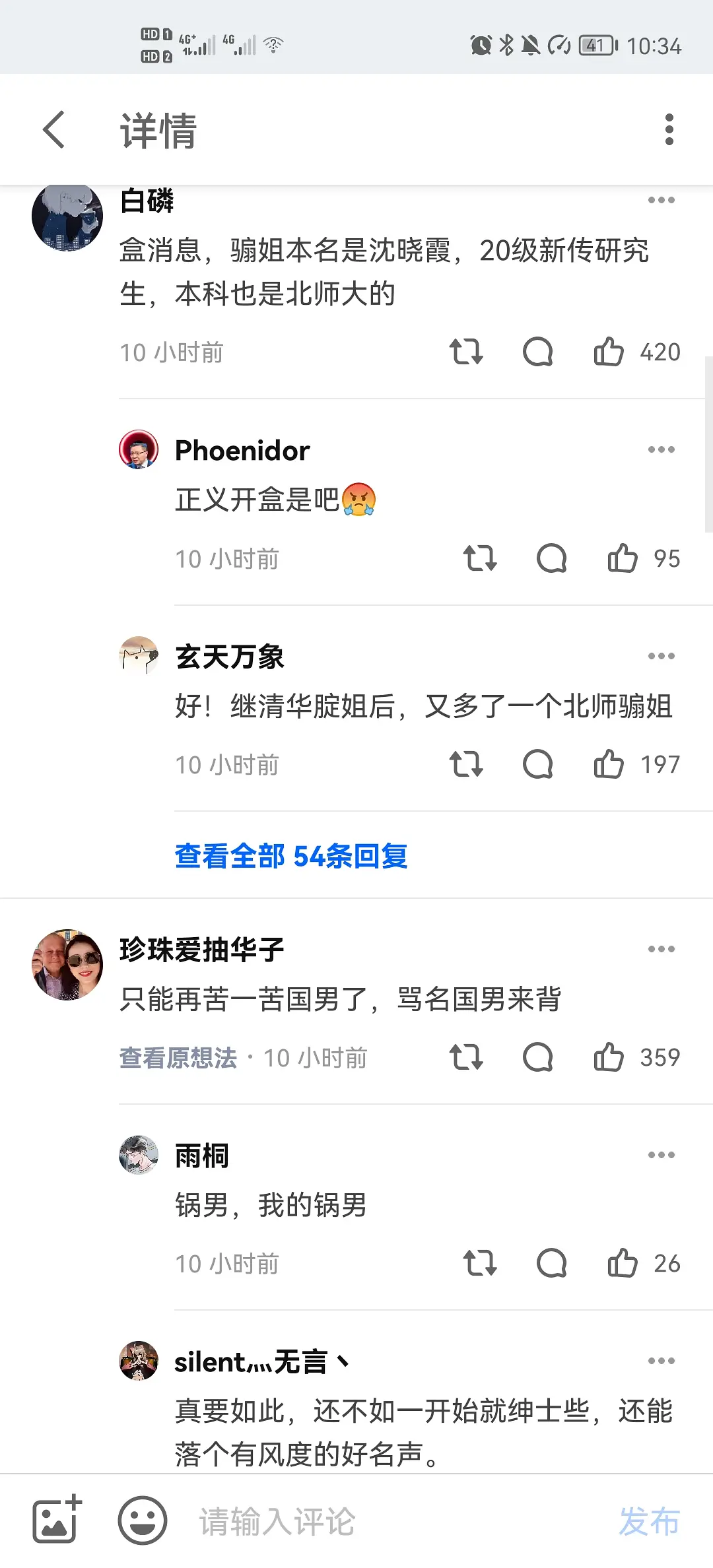Add an image to the comment
Screen dimensions: 713x1568
click(x=57, y=1520)
